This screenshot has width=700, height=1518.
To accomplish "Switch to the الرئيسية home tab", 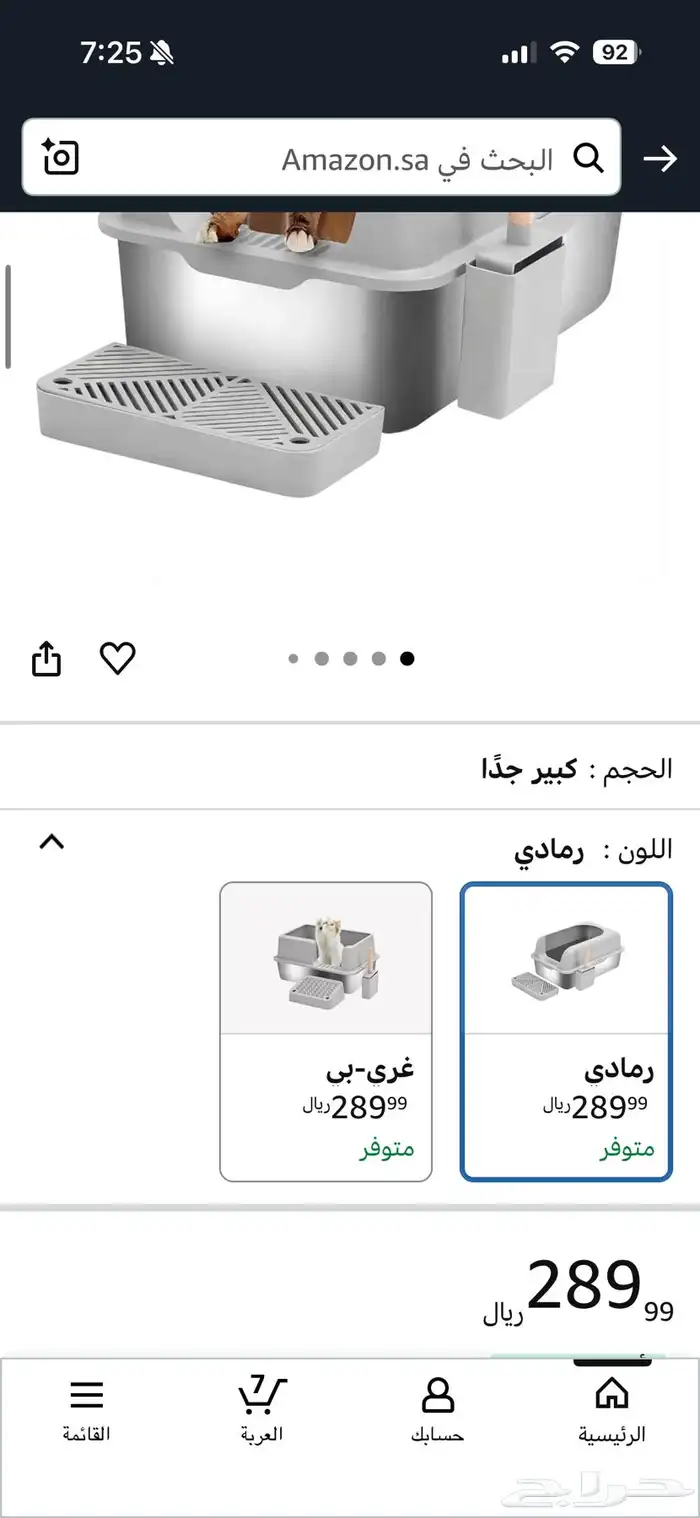I will 611,1410.
